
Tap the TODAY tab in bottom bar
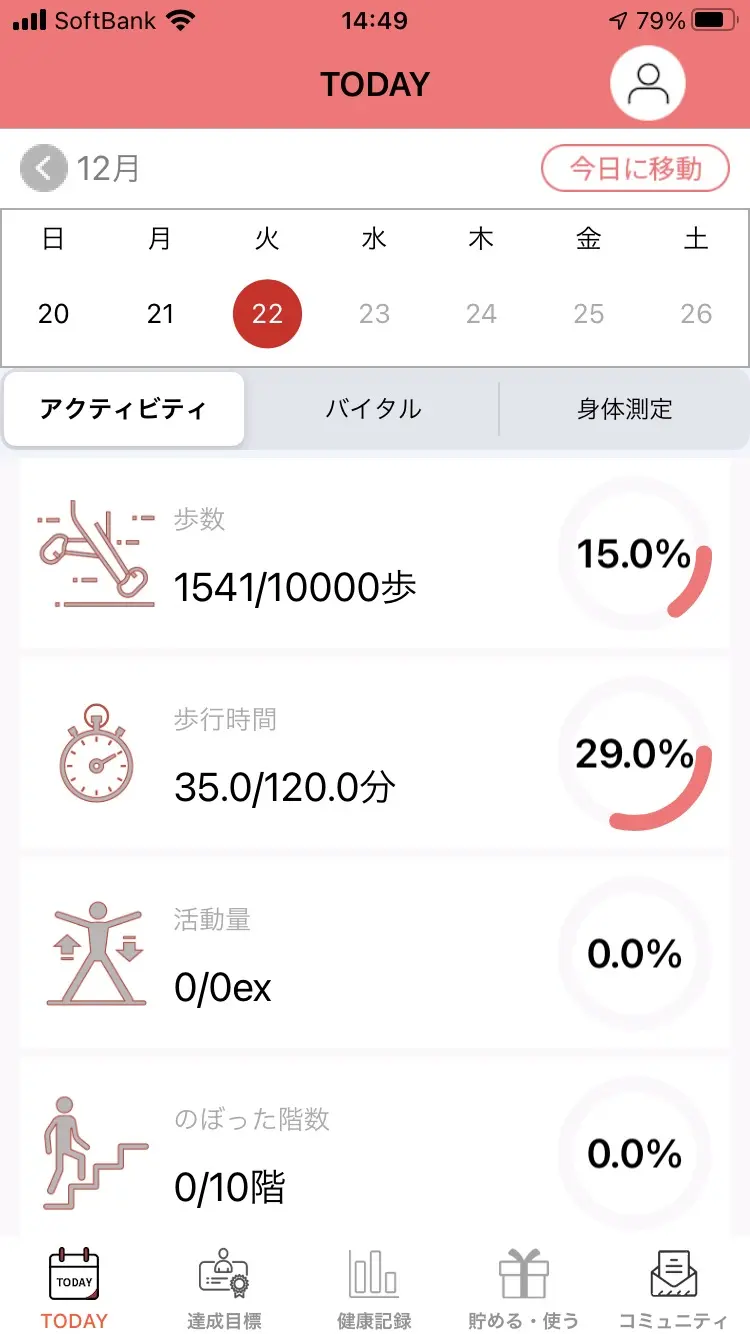[x=74, y=1288]
